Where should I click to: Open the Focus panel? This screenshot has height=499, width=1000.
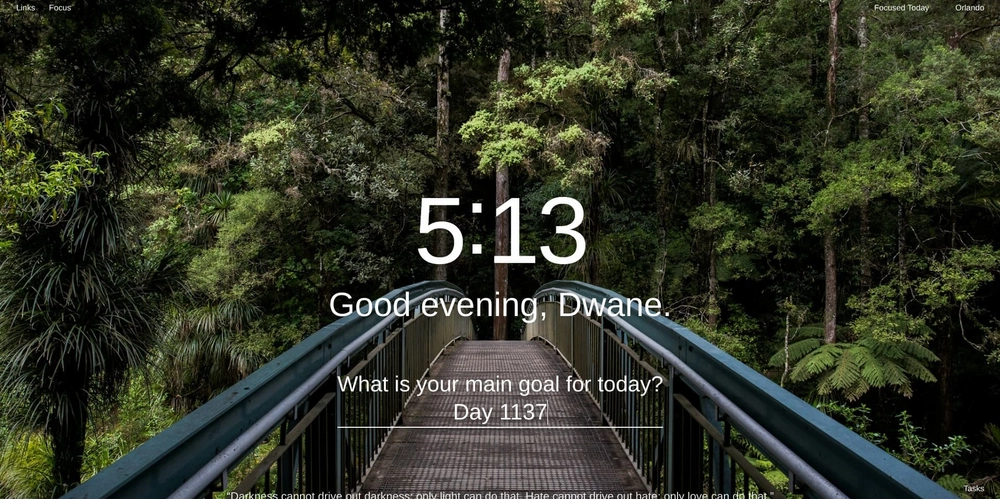[60, 8]
